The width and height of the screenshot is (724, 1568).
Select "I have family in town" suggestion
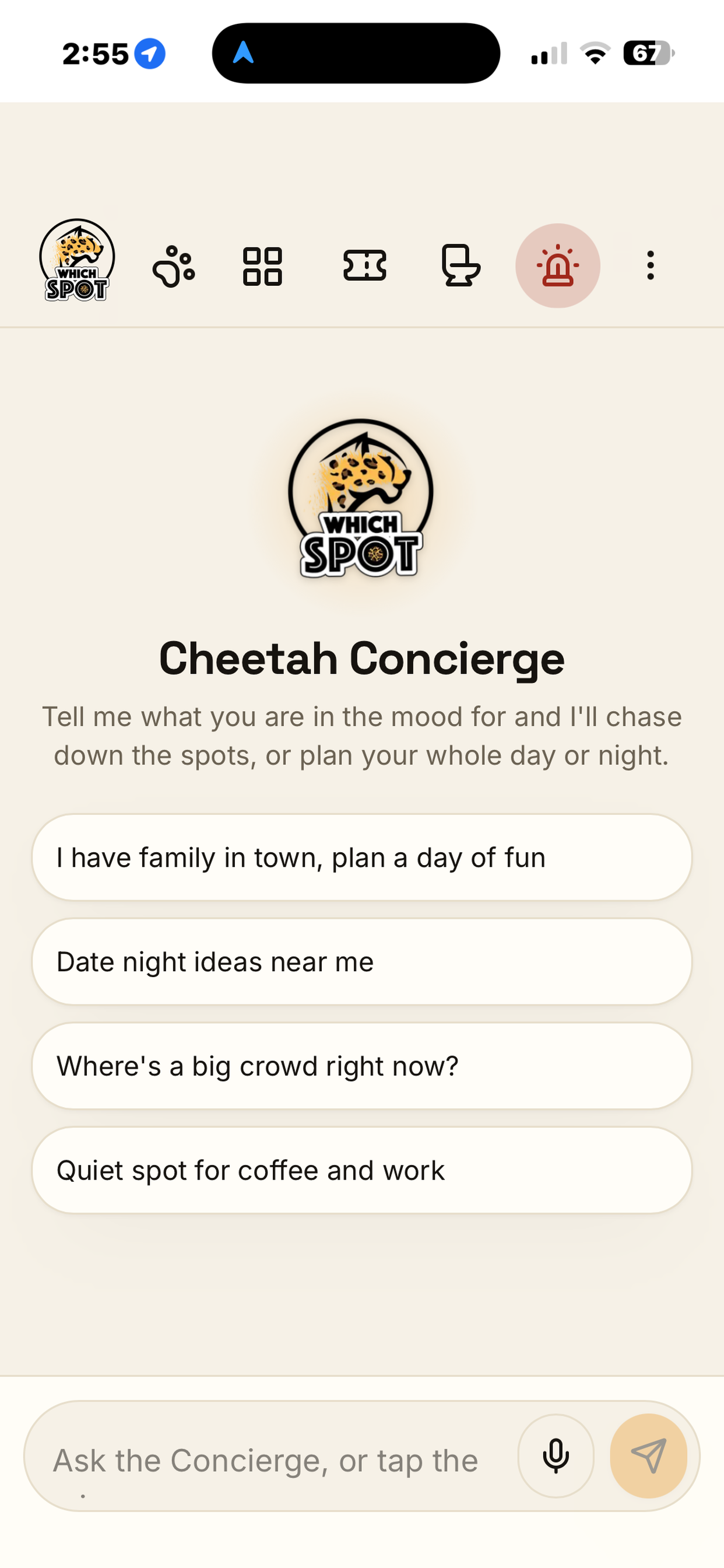(x=361, y=857)
